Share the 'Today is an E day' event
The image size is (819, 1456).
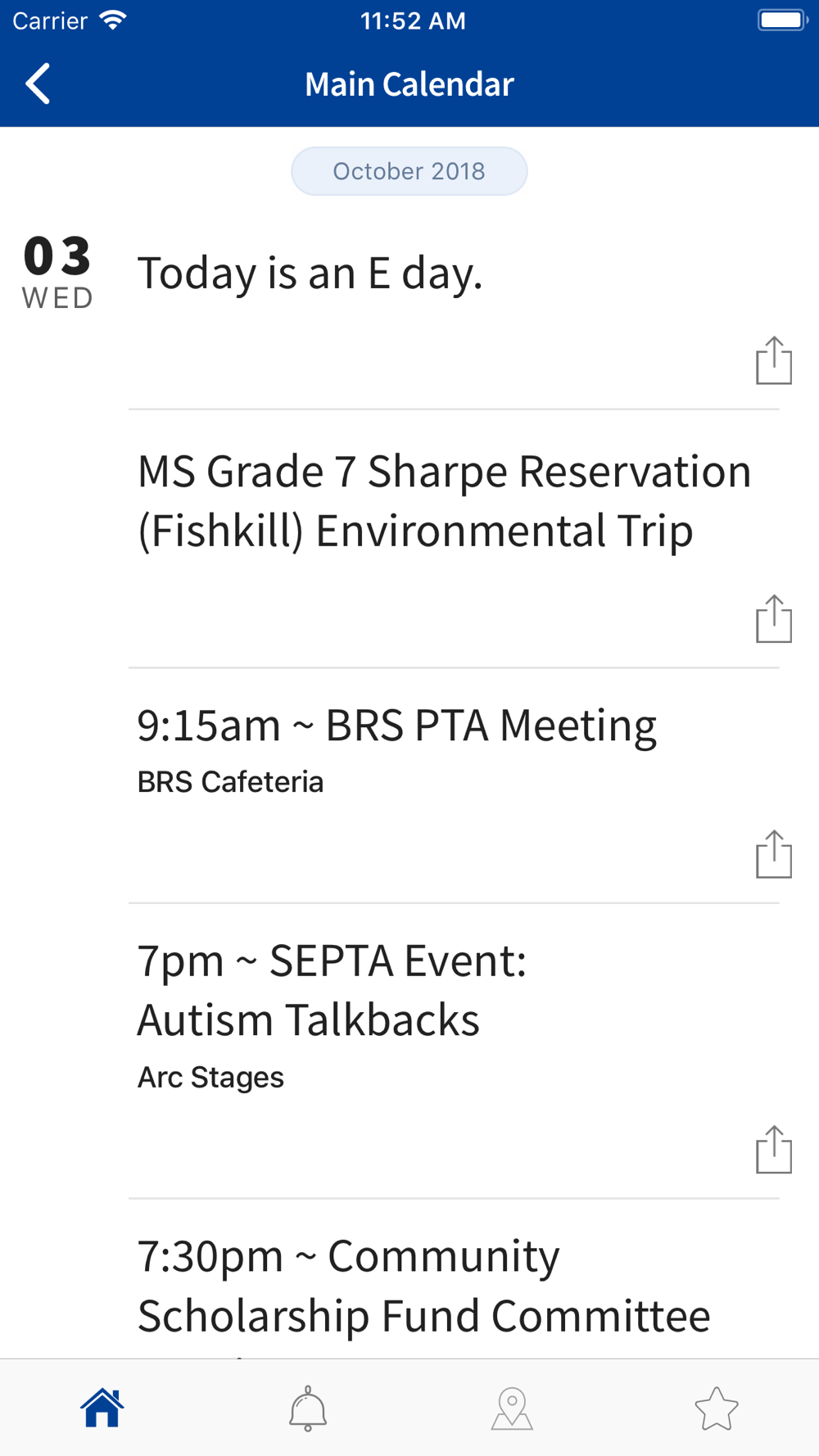tap(774, 360)
